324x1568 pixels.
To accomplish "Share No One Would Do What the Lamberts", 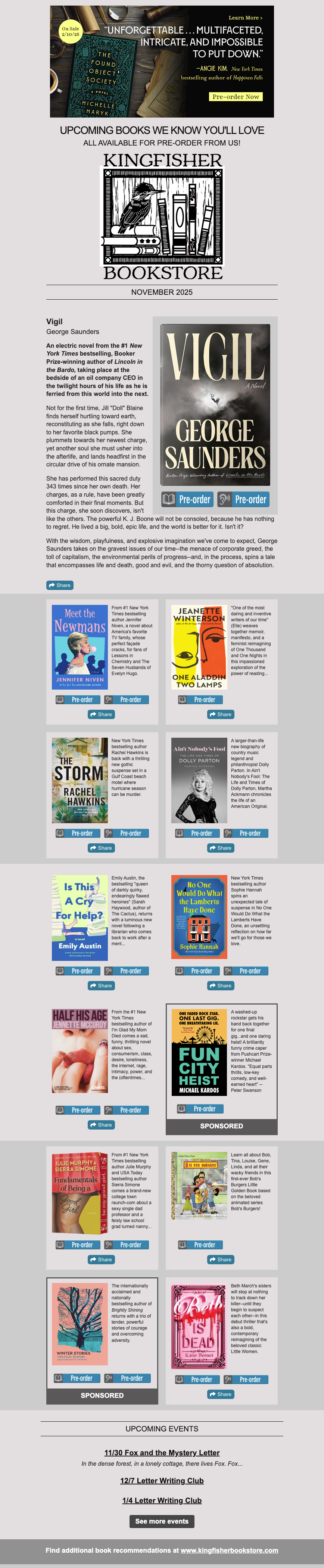I will 221,985.
